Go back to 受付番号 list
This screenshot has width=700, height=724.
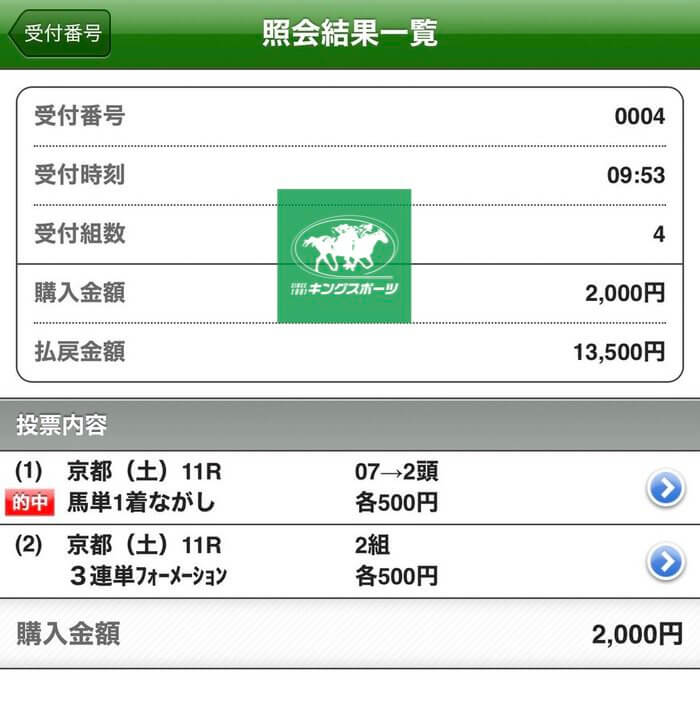60,34
